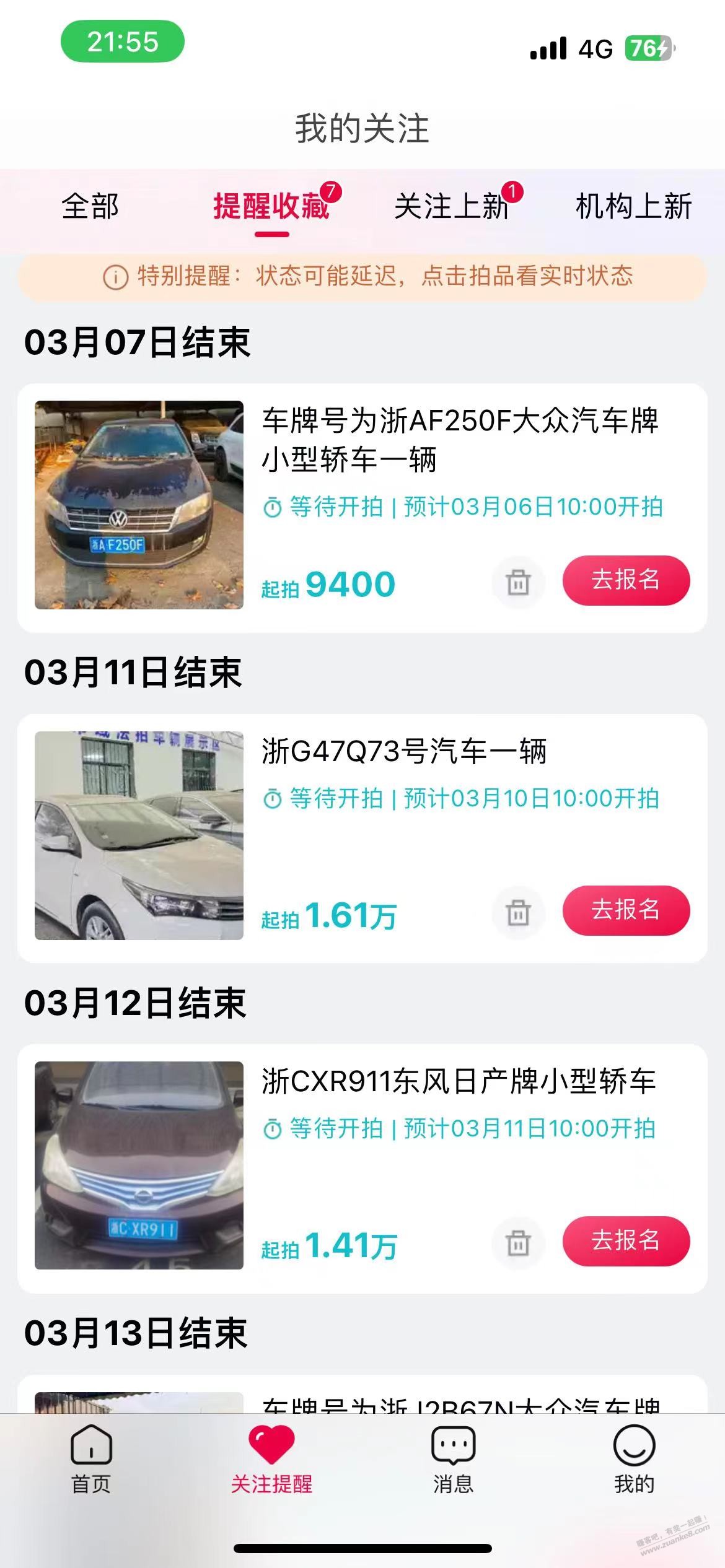Image resolution: width=725 pixels, height=1568 pixels.
Task: Tap the 特别提醒 notice banner
Action: (x=362, y=277)
